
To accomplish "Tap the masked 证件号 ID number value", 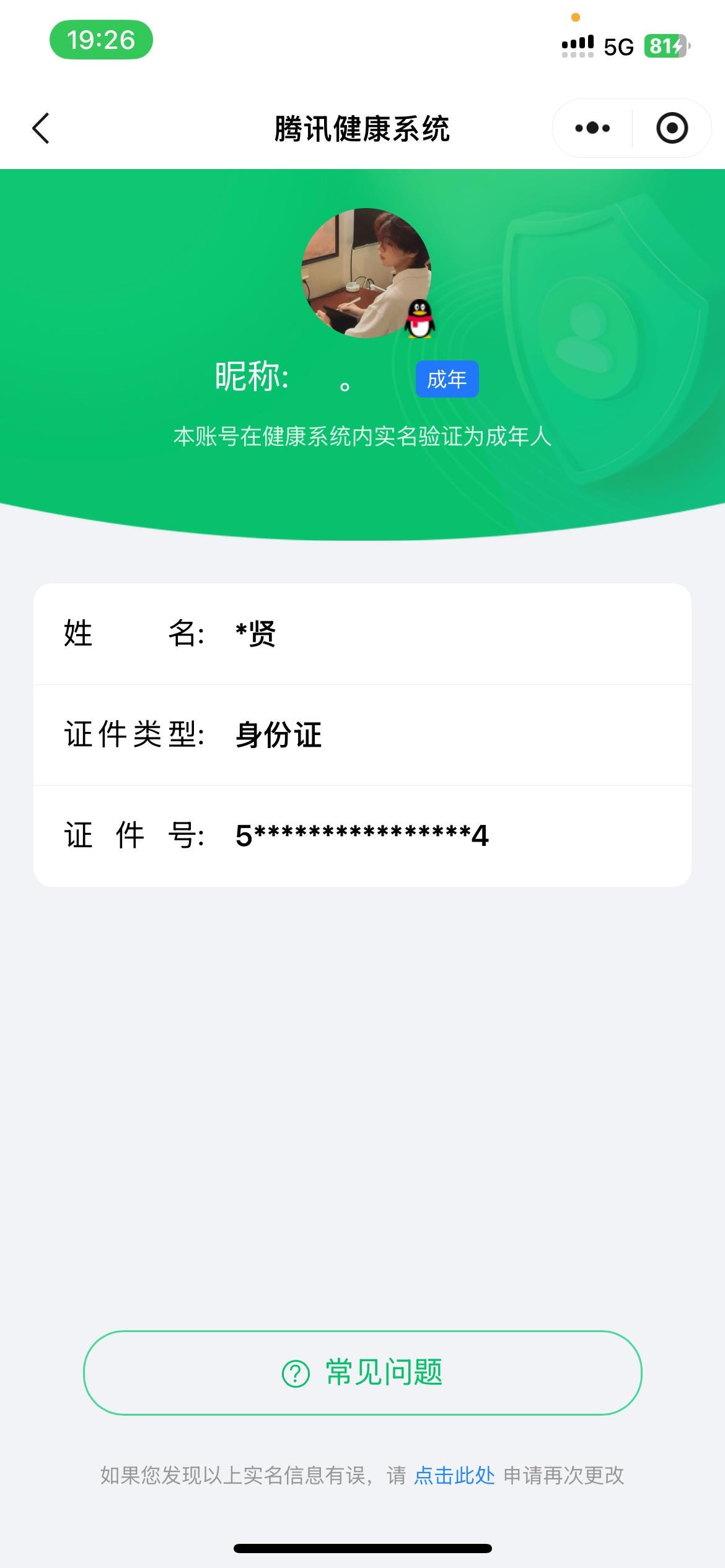I will point(361,835).
